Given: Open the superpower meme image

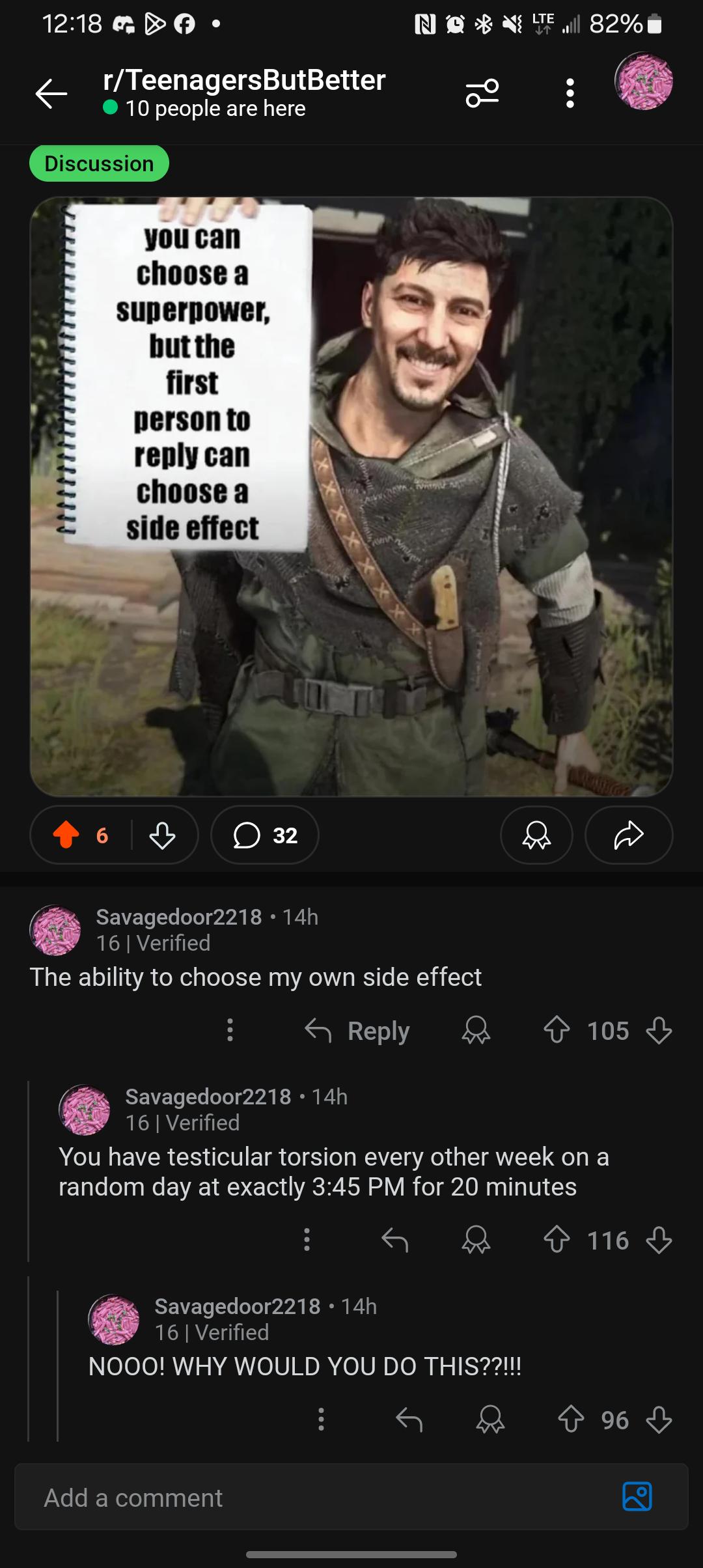Looking at the screenshot, I should [x=351, y=496].
